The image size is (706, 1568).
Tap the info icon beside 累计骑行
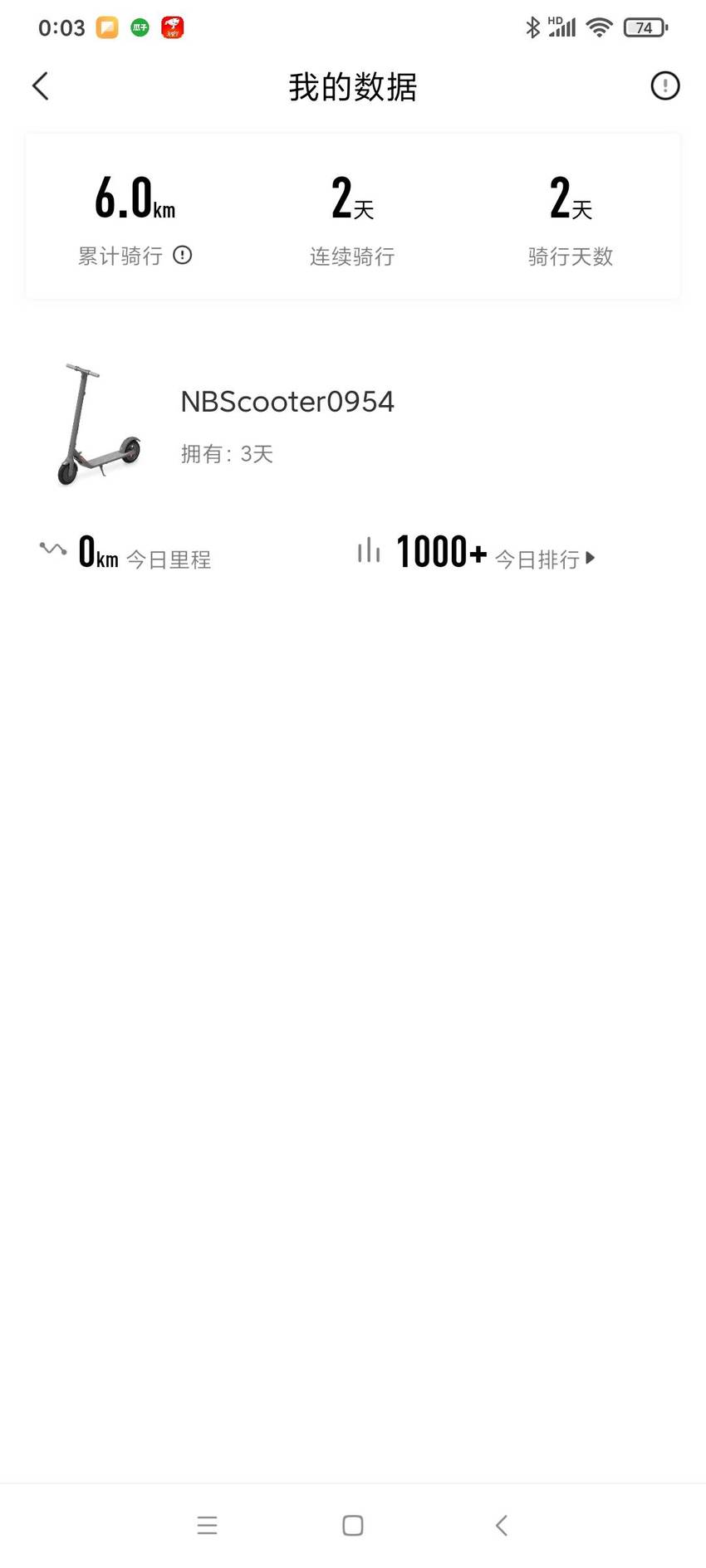click(x=183, y=255)
